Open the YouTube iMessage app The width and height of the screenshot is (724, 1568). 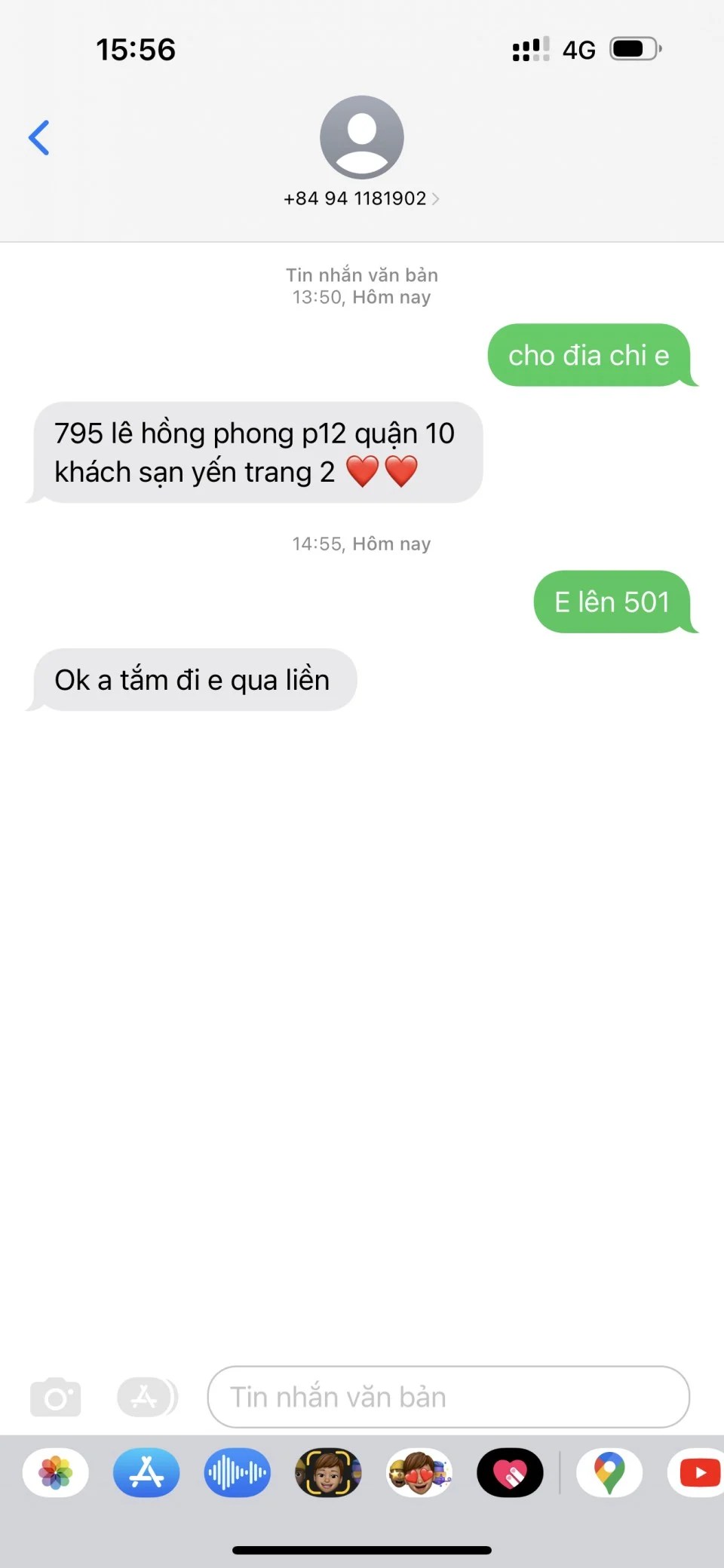point(698,1472)
